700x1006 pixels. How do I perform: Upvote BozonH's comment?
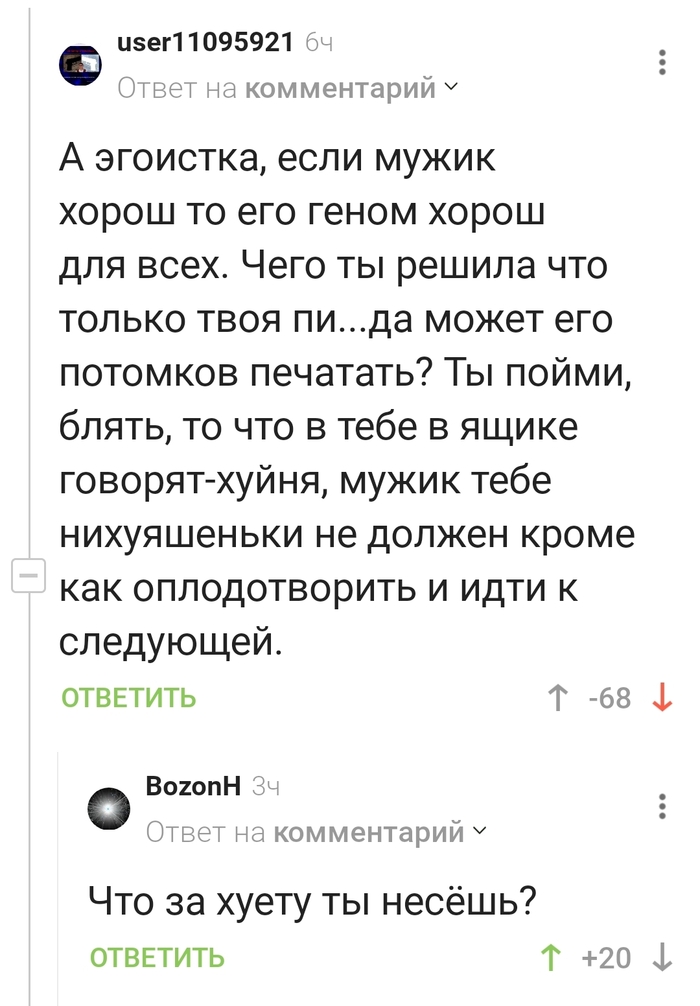tap(549, 958)
